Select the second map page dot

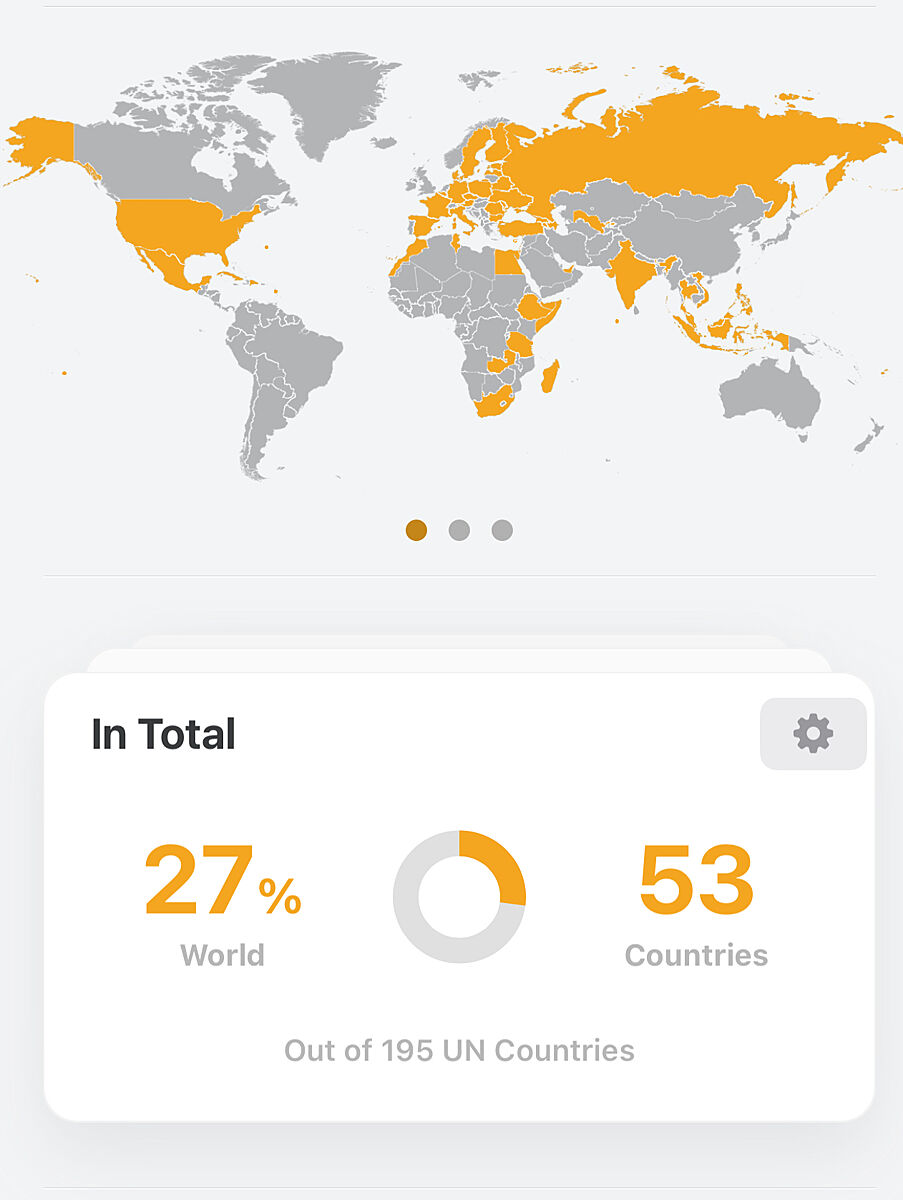pyautogui.click(x=459, y=530)
